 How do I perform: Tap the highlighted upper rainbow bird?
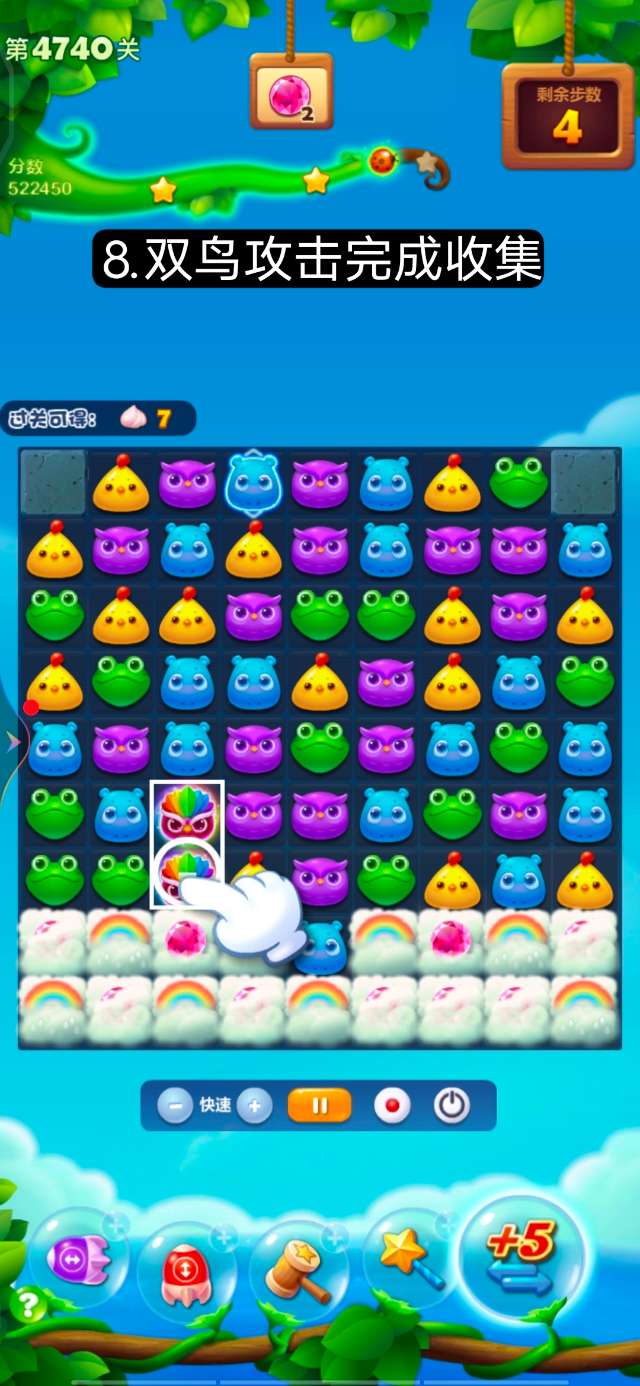pyautogui.click(x=186, y=813)
